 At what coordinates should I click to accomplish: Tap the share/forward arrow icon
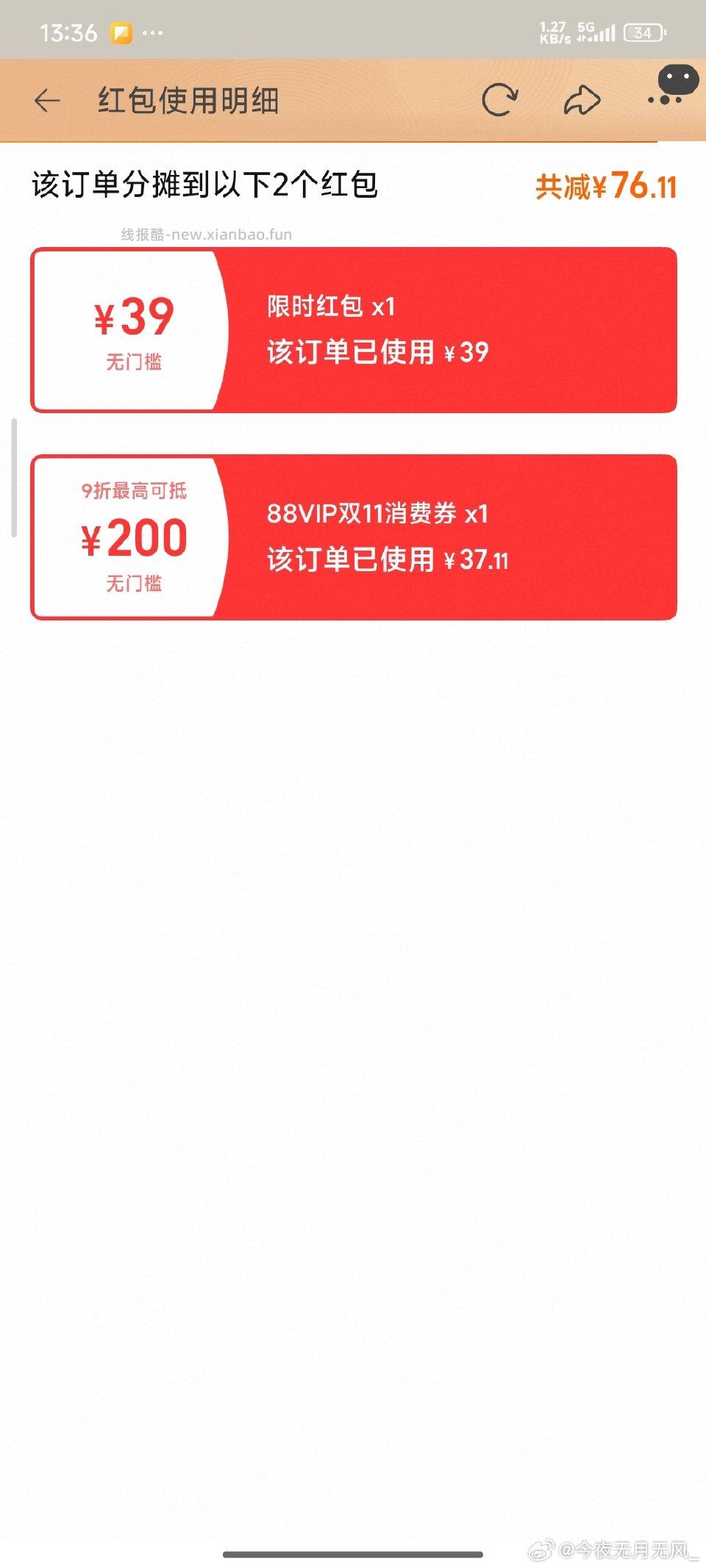583,99
